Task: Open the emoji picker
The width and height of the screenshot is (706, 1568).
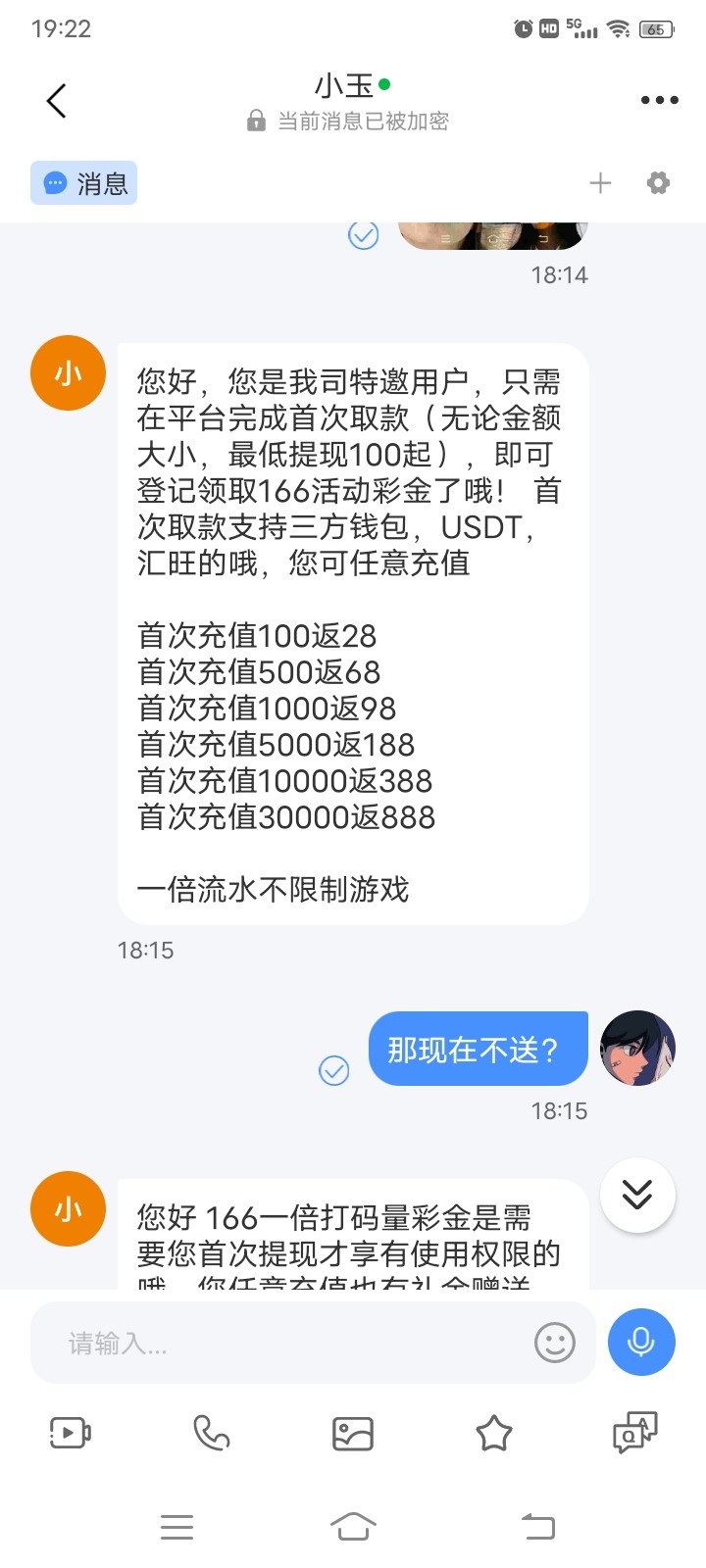Action: pyautogui.click(x=554, y=1343)
